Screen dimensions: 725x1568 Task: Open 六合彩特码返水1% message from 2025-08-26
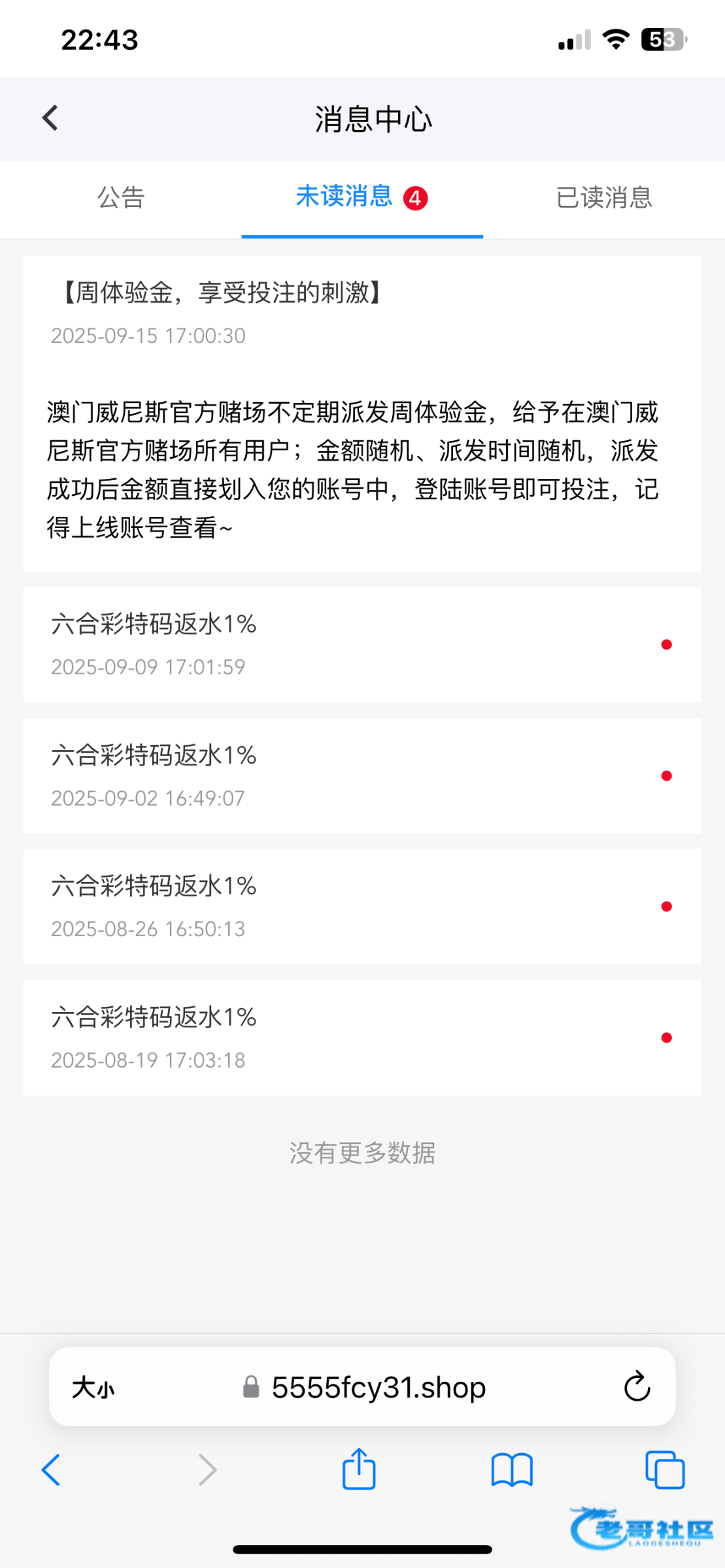362,906
